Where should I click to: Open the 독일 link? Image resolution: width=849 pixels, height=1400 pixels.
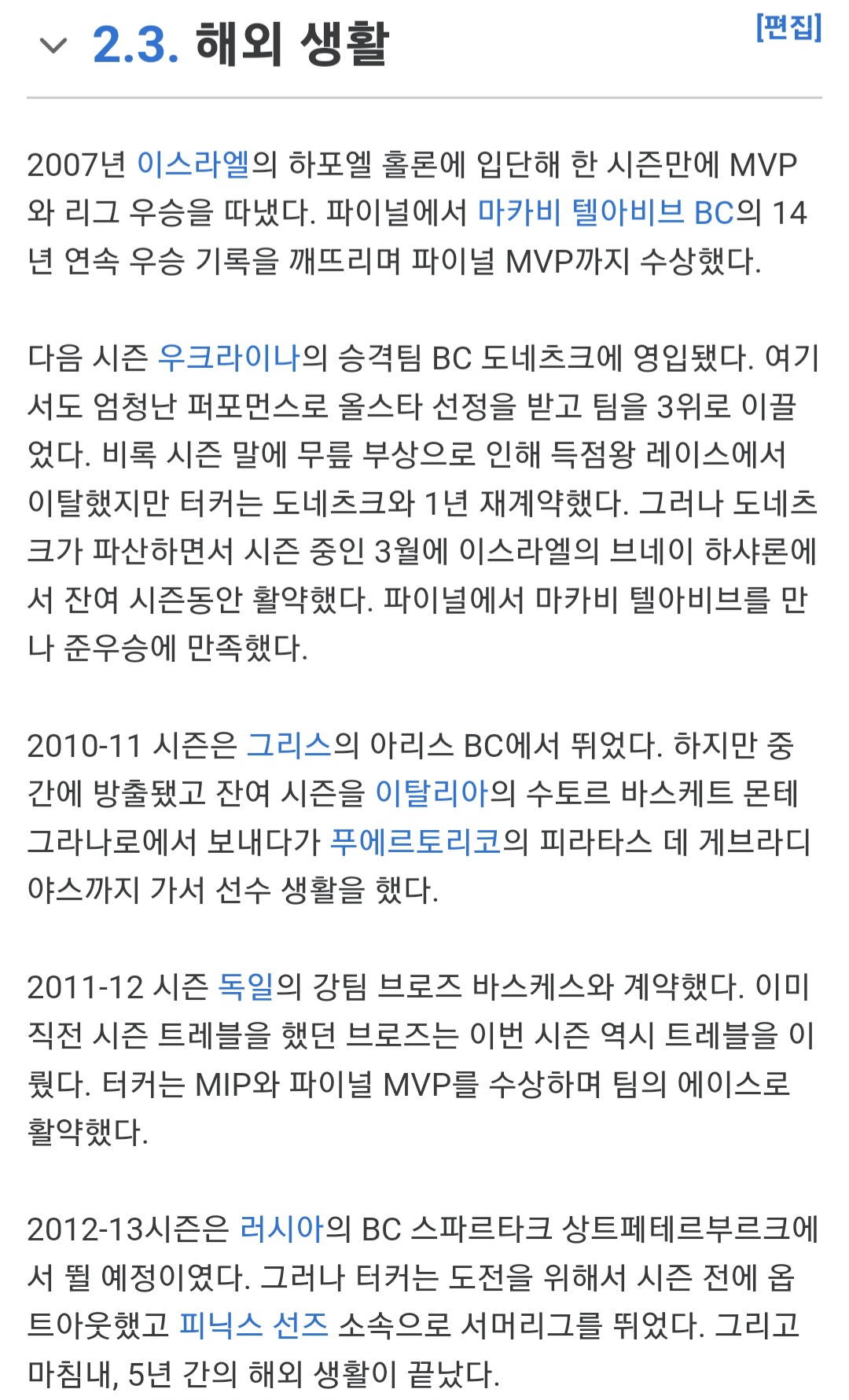tap(245, 987)
